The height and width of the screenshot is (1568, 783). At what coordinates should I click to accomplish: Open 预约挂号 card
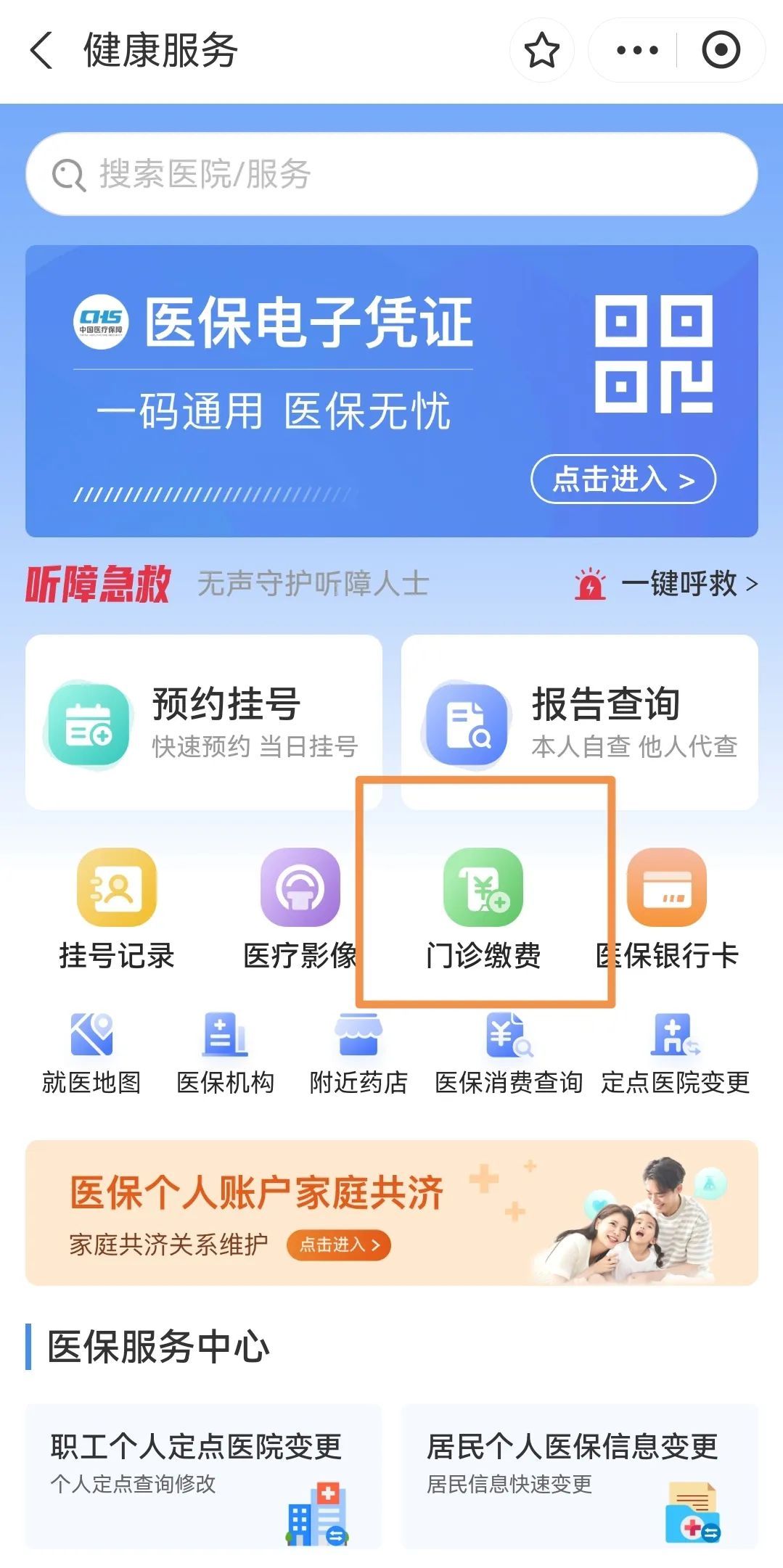pyautogui.click(x=204, y=722)
